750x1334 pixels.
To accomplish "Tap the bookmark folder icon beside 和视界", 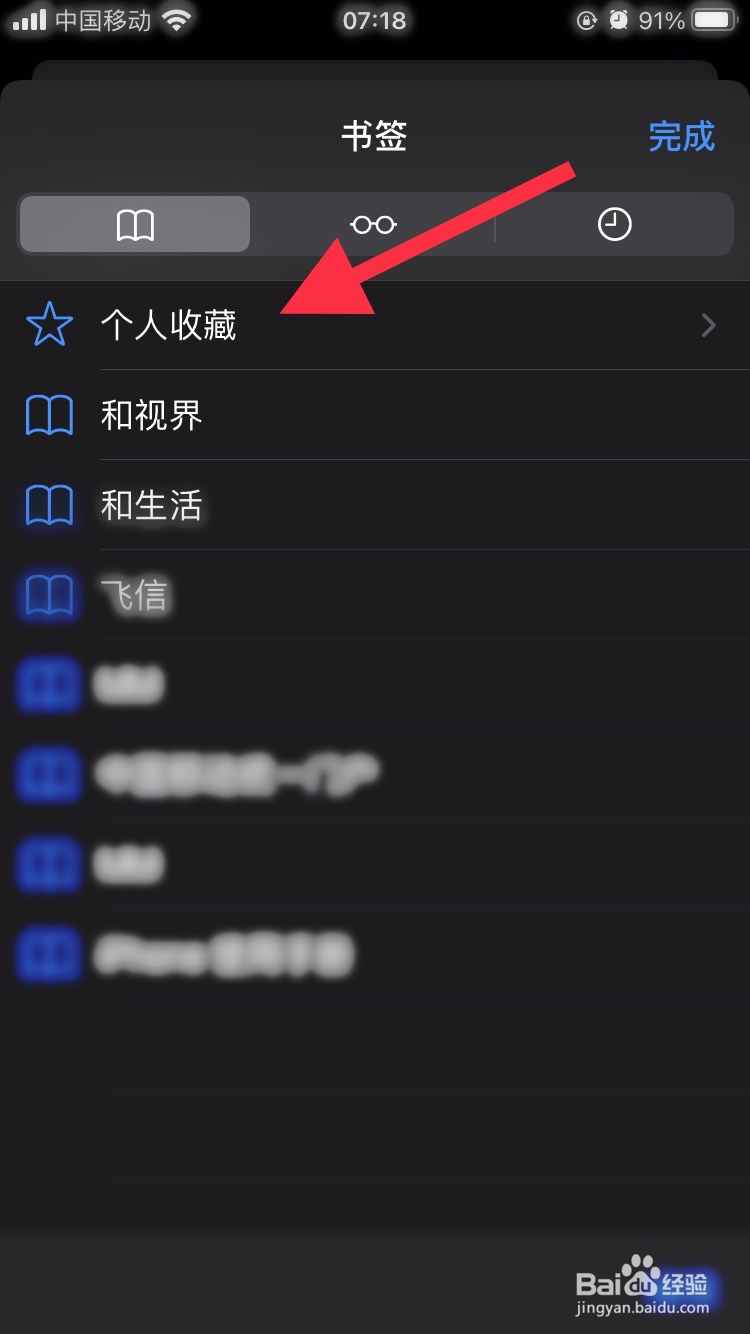I will pyautogui.click(x=48, y=415).
